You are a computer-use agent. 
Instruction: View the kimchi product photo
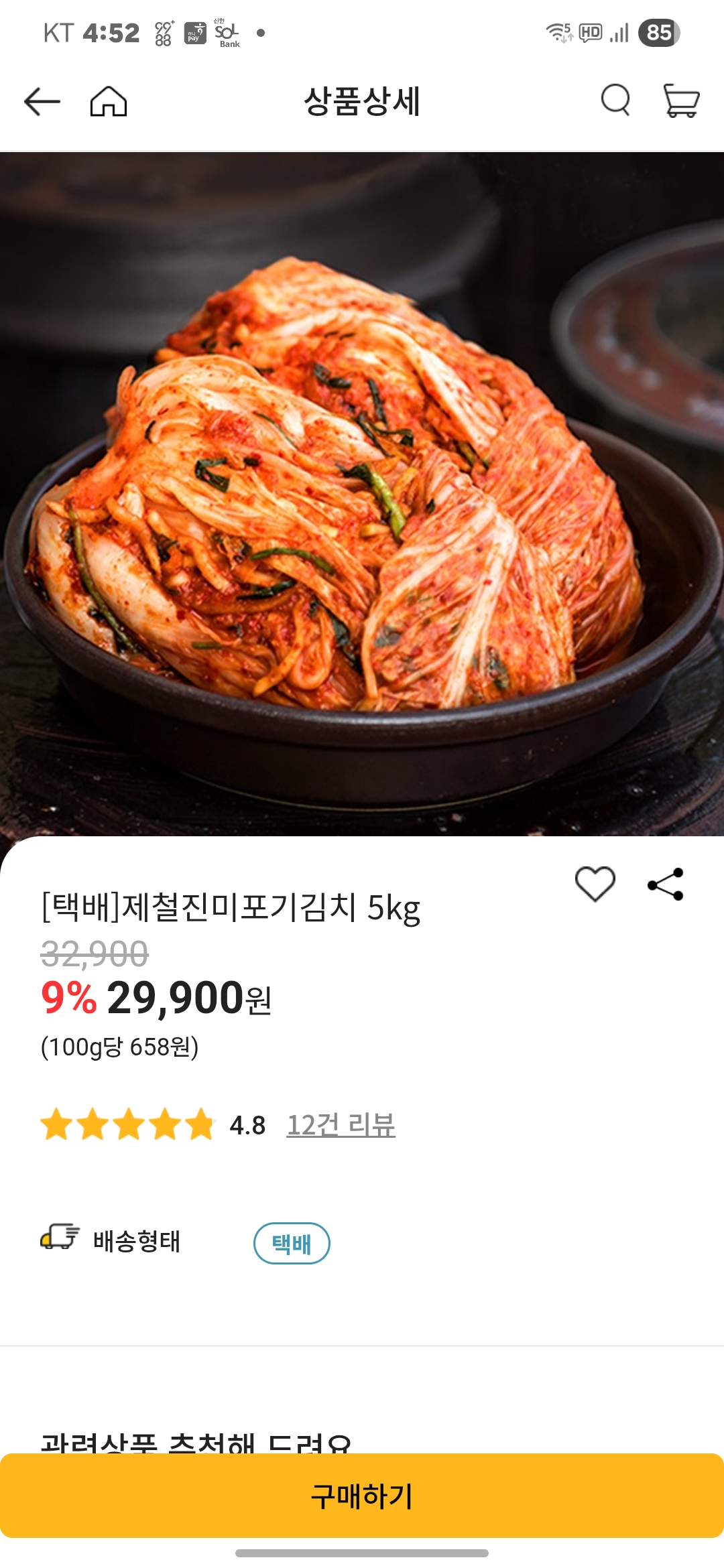[362, 496]
